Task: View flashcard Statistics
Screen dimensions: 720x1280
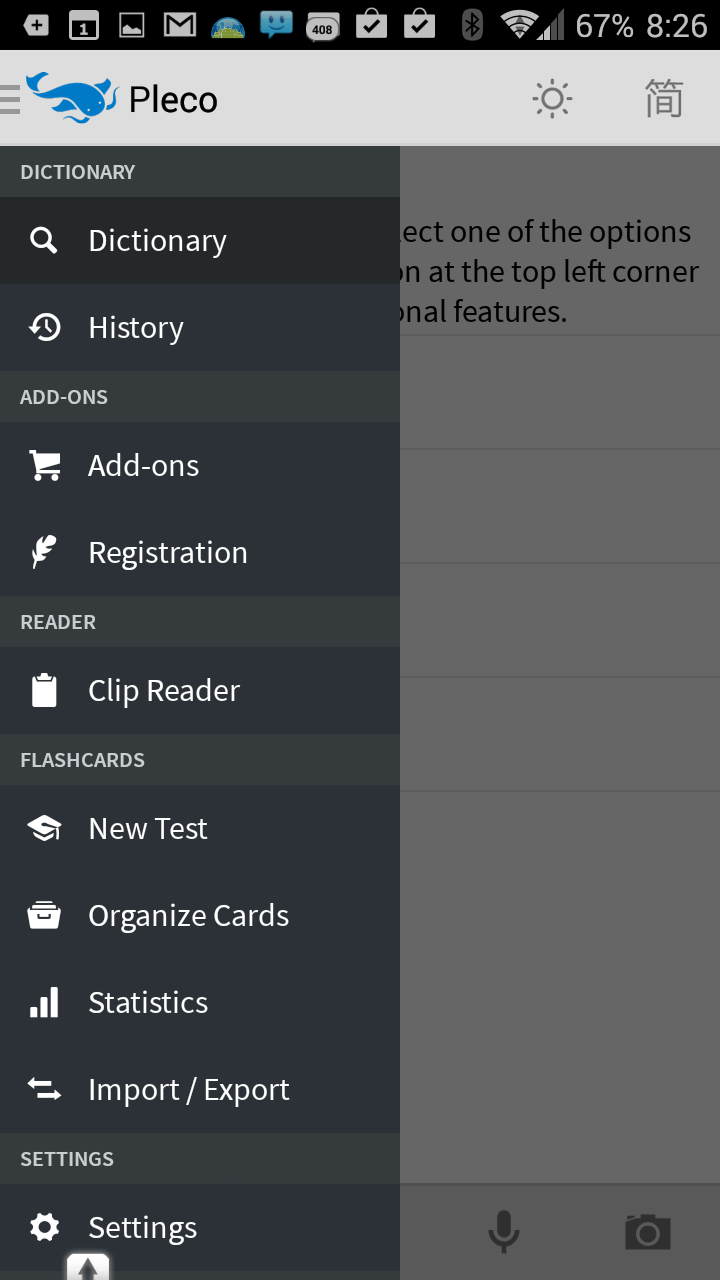Action: [200, 1002]
